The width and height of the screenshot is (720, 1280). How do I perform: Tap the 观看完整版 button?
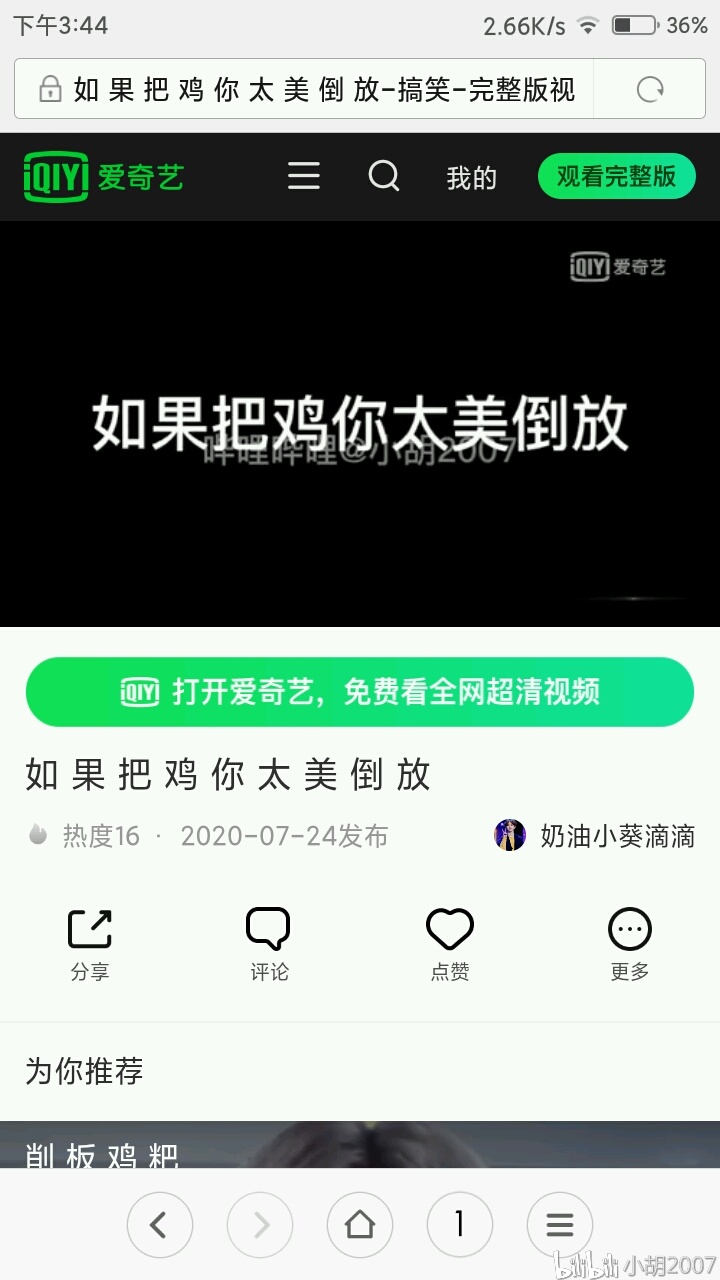pyautogui.click(x=616, y=177)
